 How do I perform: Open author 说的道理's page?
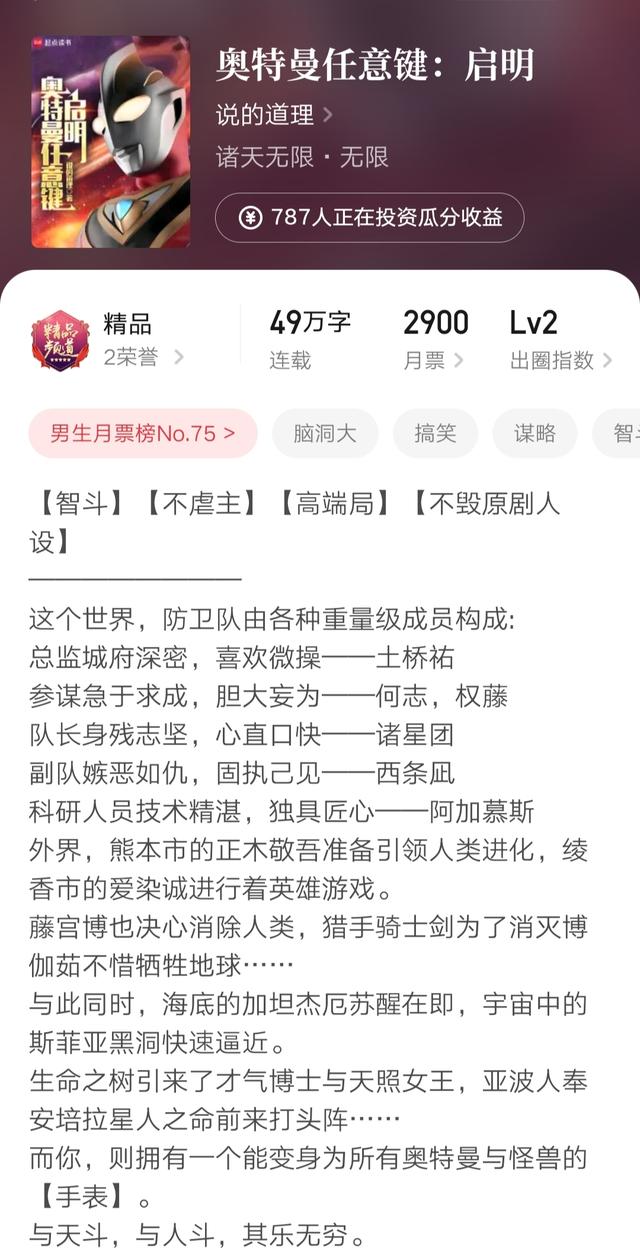[x=274, y=115]
